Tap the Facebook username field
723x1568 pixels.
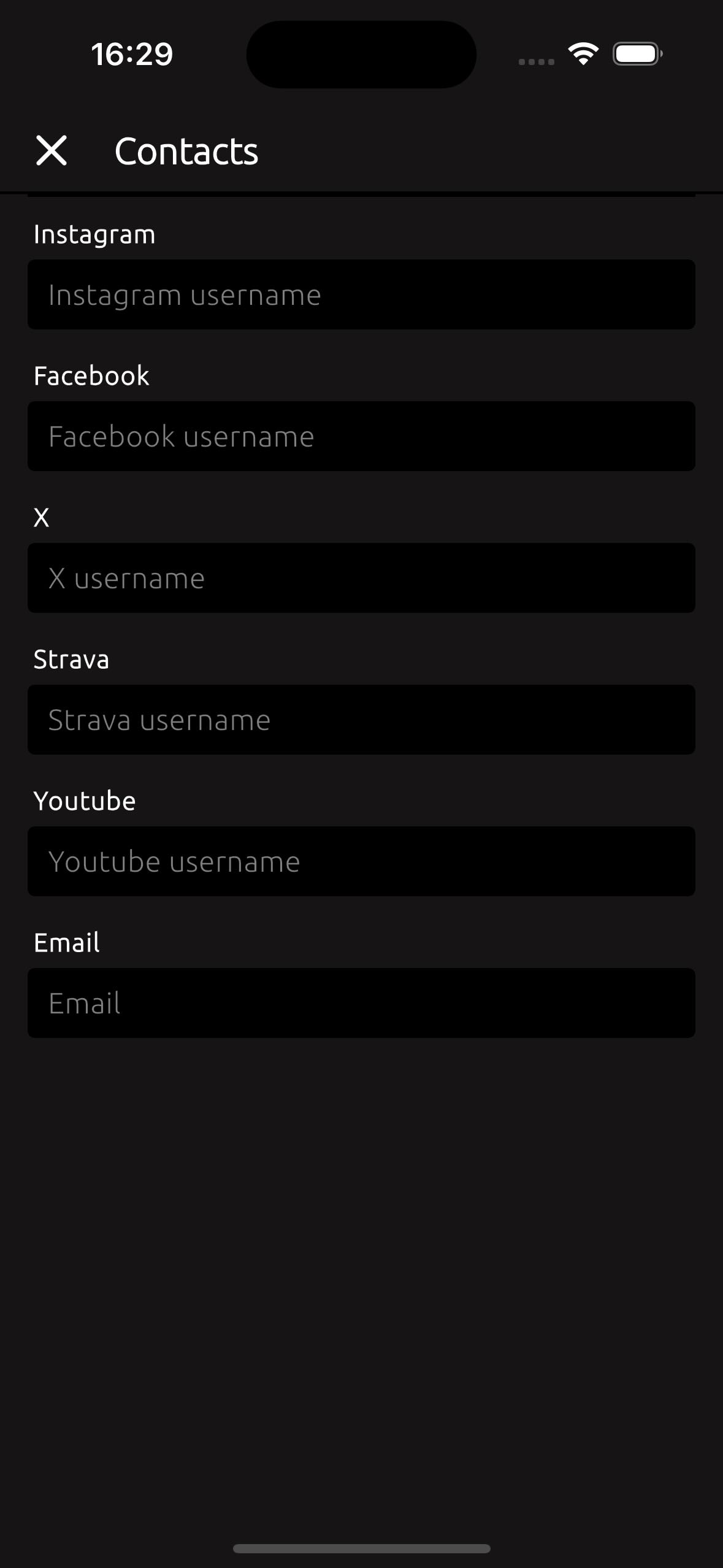pyautogui.click(x=361, y=437)
